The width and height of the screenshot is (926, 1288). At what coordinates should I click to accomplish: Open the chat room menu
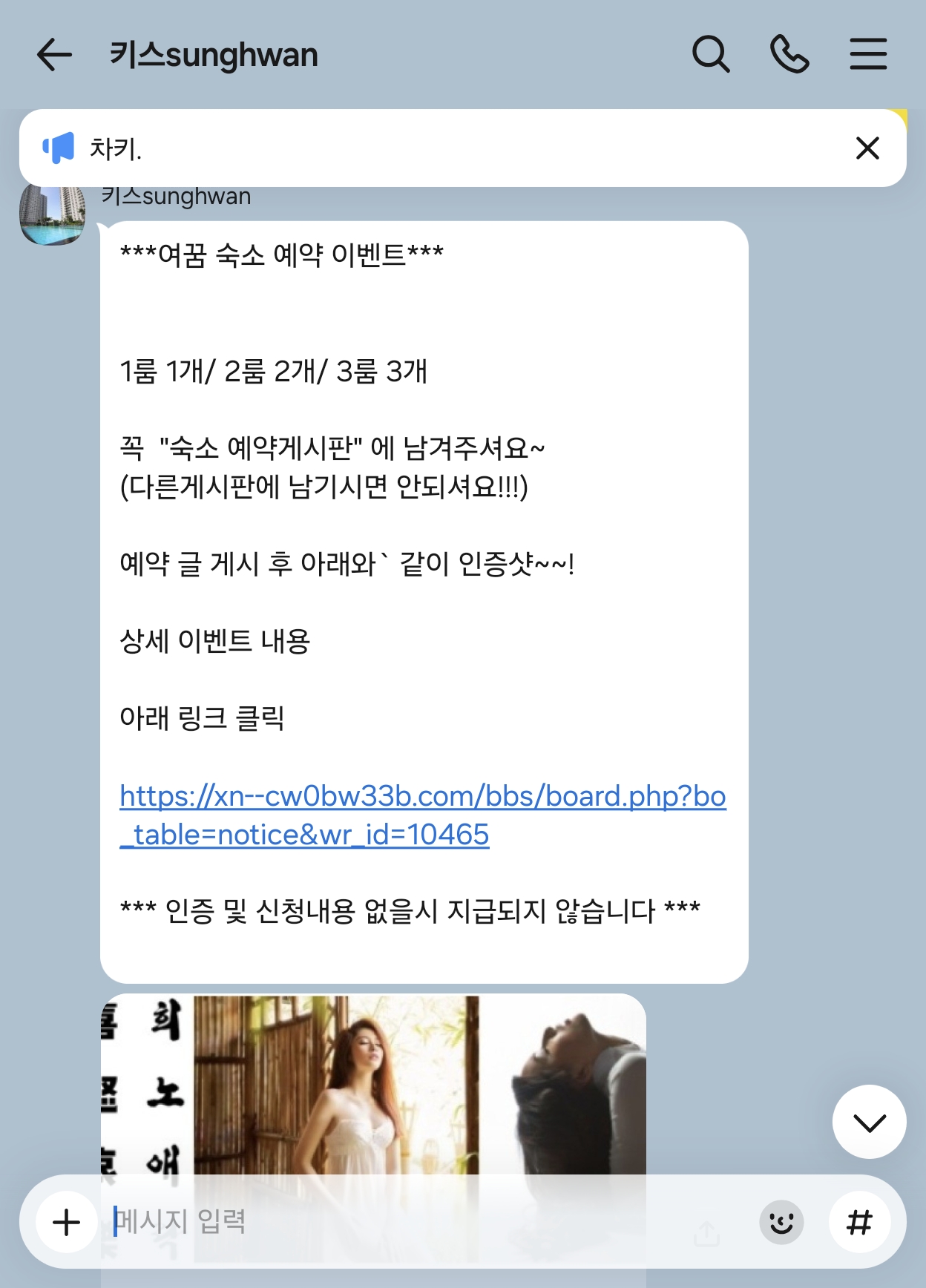click(868, 54)
